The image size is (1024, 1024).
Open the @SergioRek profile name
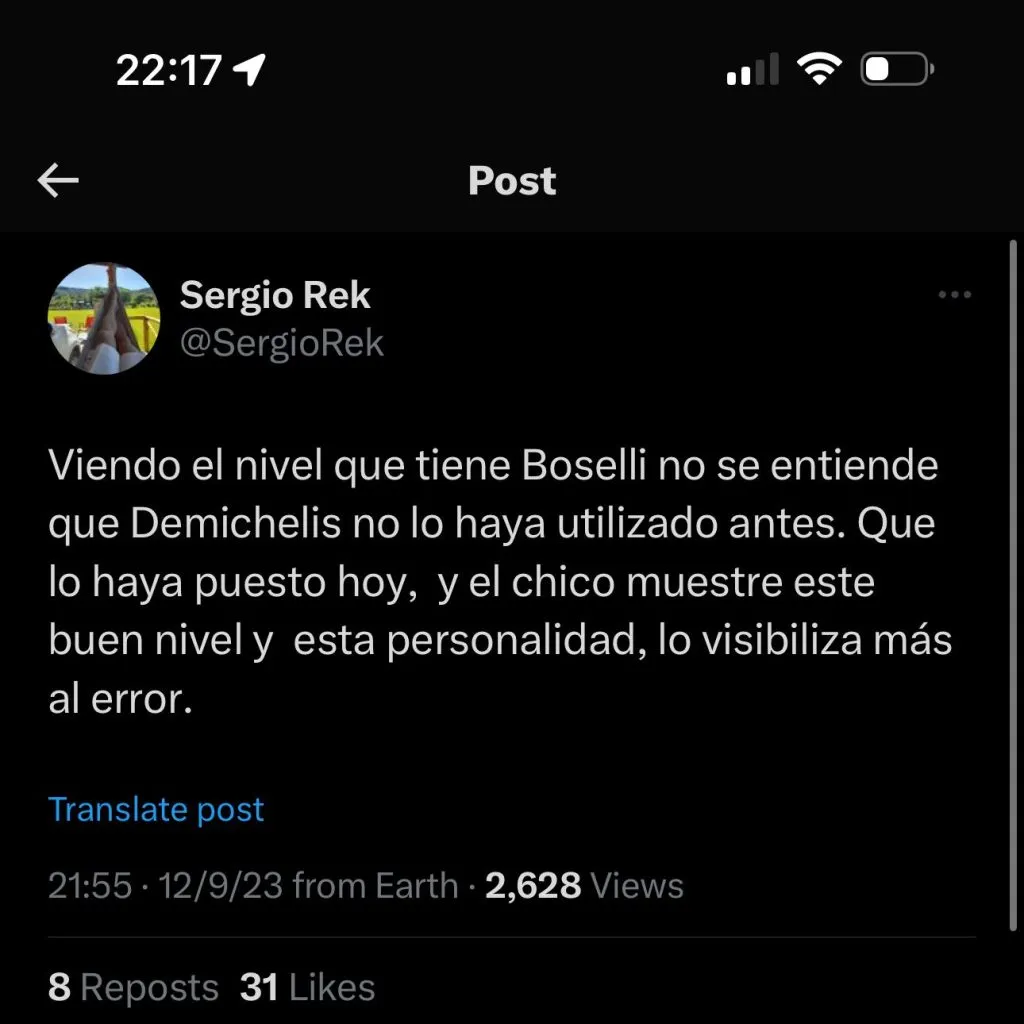pos(281,343)
